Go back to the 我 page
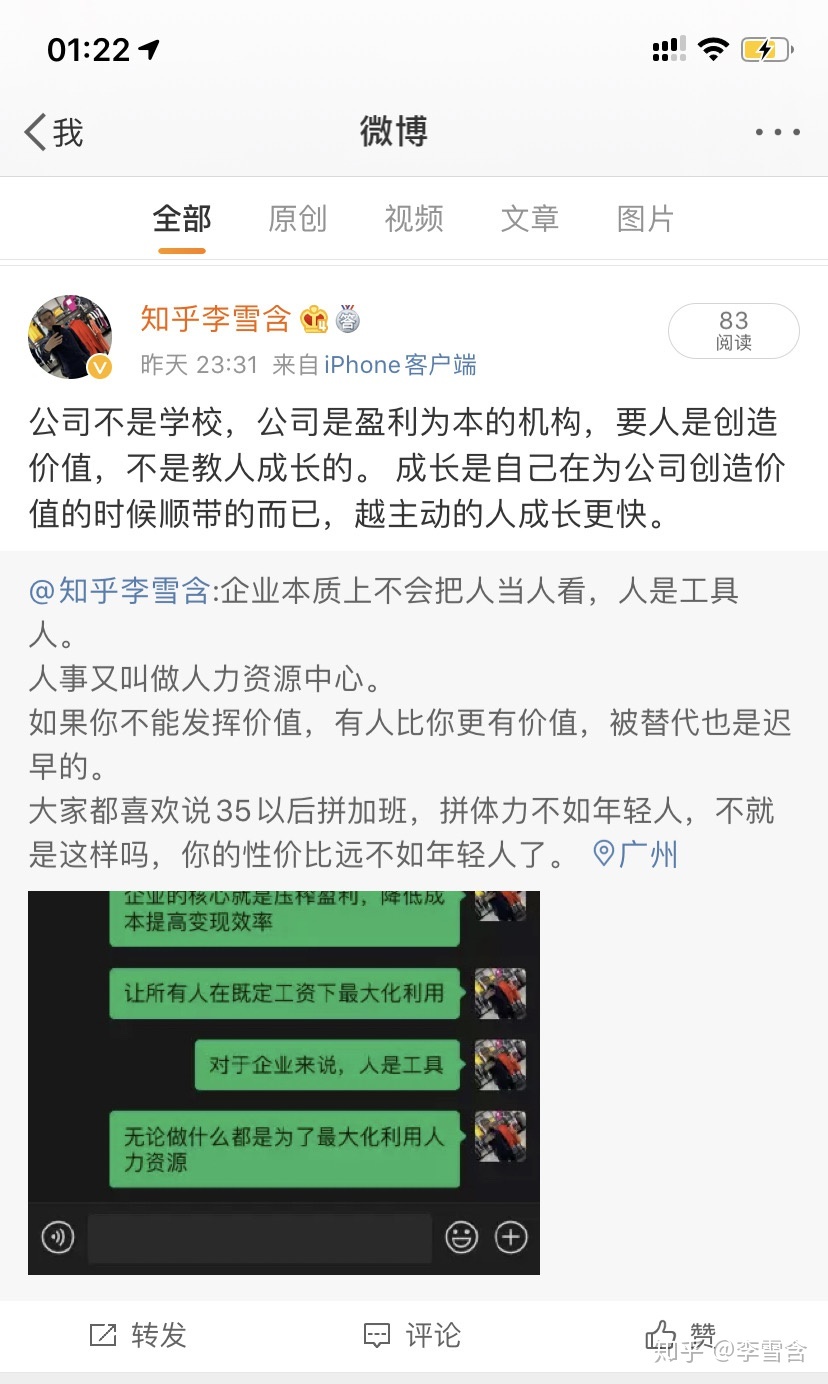Image resolution: width=828 pixels, height=1384 pixels. (54, 132)
